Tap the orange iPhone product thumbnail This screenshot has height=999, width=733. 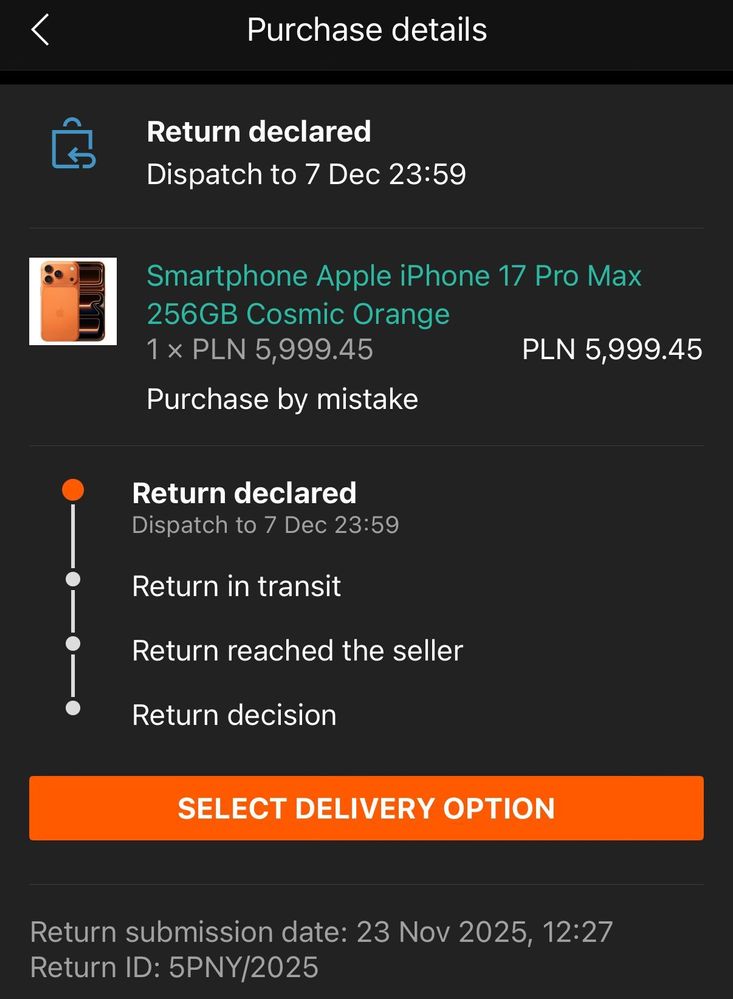tap(73, 301)
